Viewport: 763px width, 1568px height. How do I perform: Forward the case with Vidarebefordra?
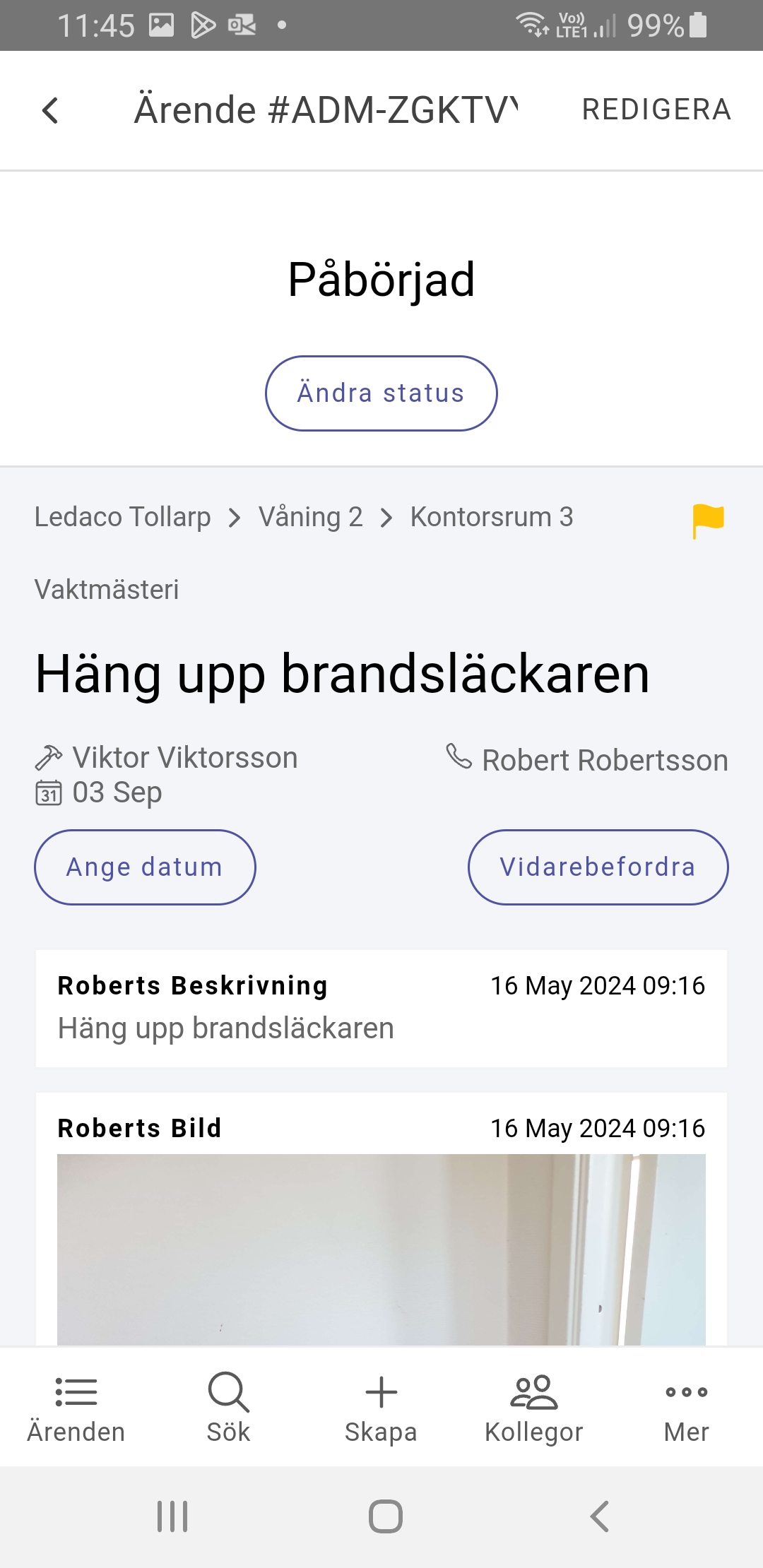click(598, 867)
